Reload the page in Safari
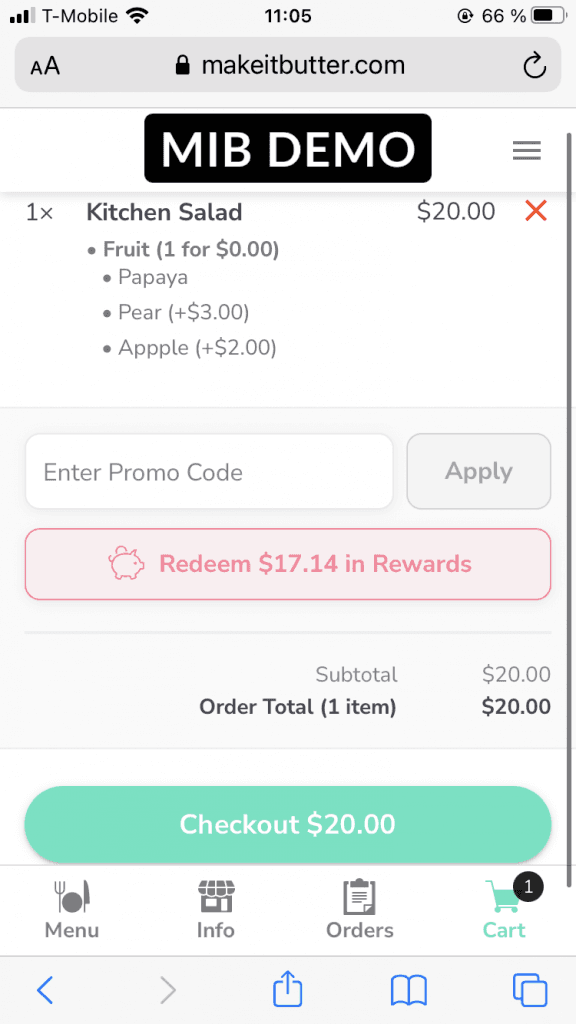The width and height of the screenshot is (576, 1024). point(535,65)
